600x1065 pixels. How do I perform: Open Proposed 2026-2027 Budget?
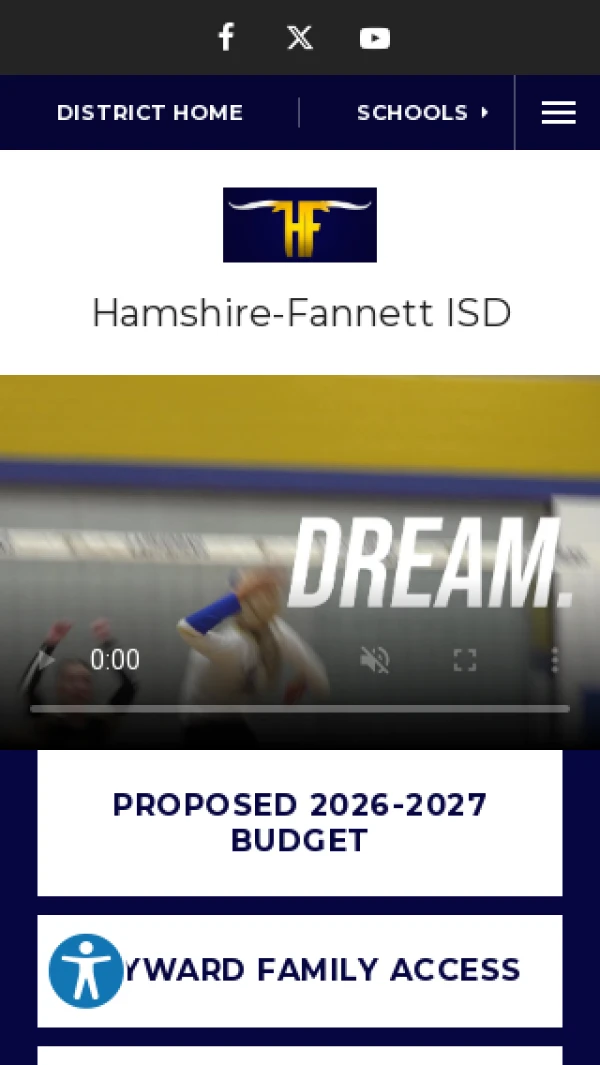pos(300,823)
